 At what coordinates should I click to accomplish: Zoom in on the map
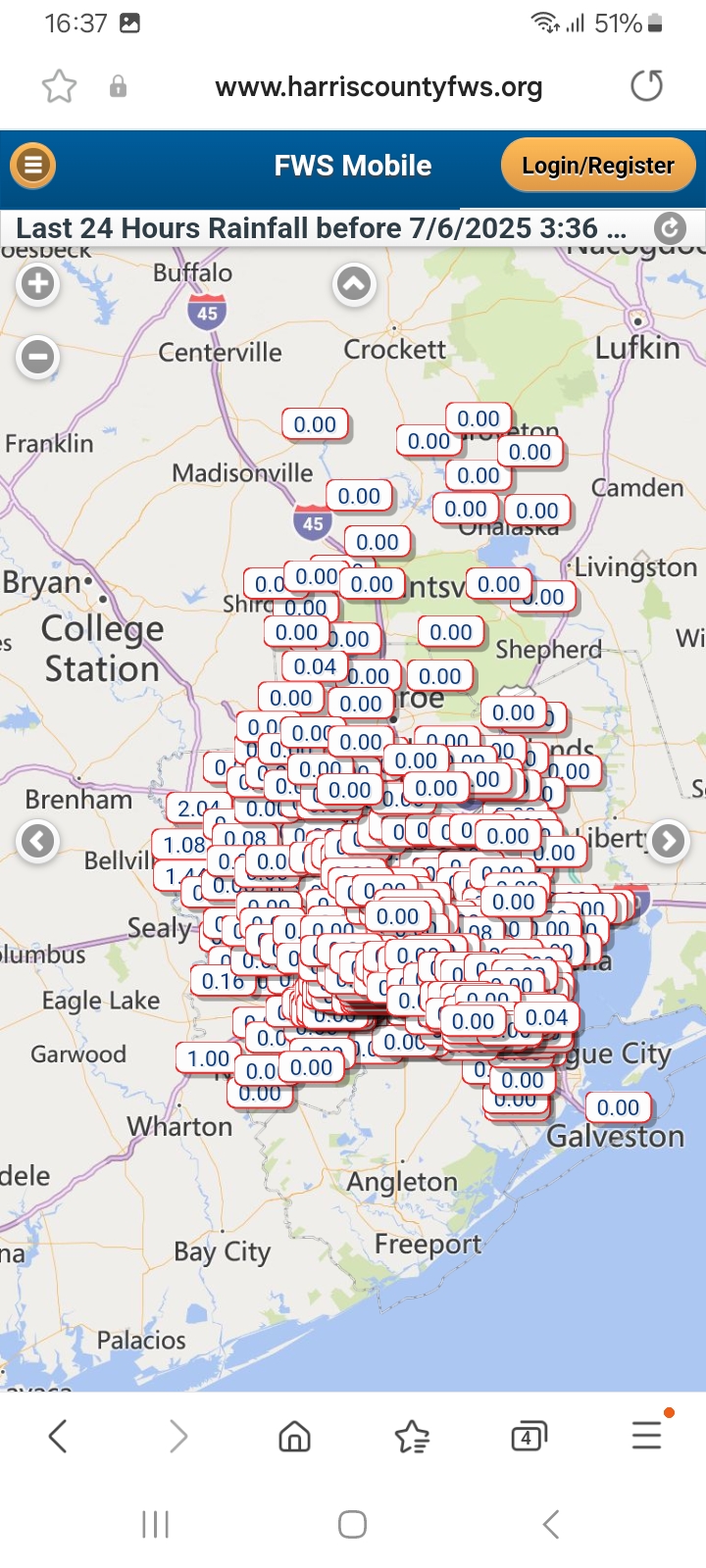click(x=38, y=284)
